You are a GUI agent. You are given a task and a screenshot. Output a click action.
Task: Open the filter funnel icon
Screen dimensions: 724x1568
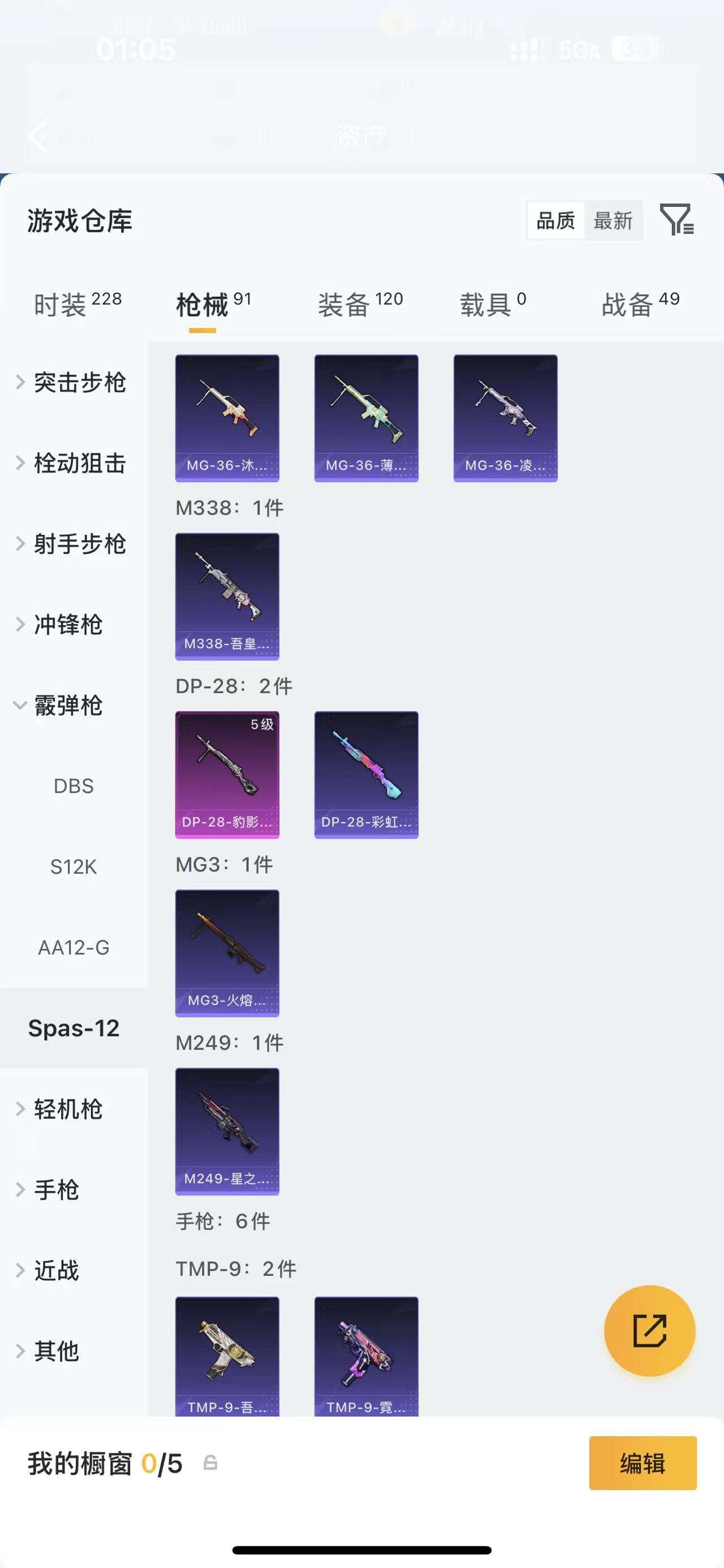pos(677,220)
